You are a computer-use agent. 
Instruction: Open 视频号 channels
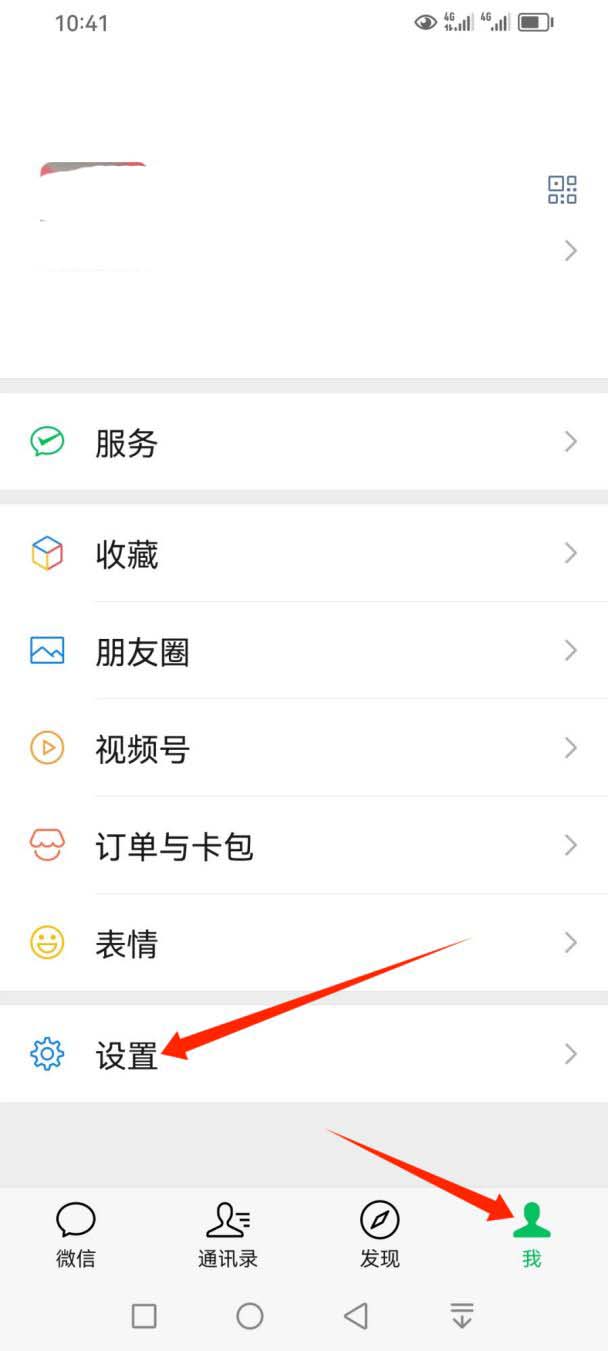[x=304, y=748]
